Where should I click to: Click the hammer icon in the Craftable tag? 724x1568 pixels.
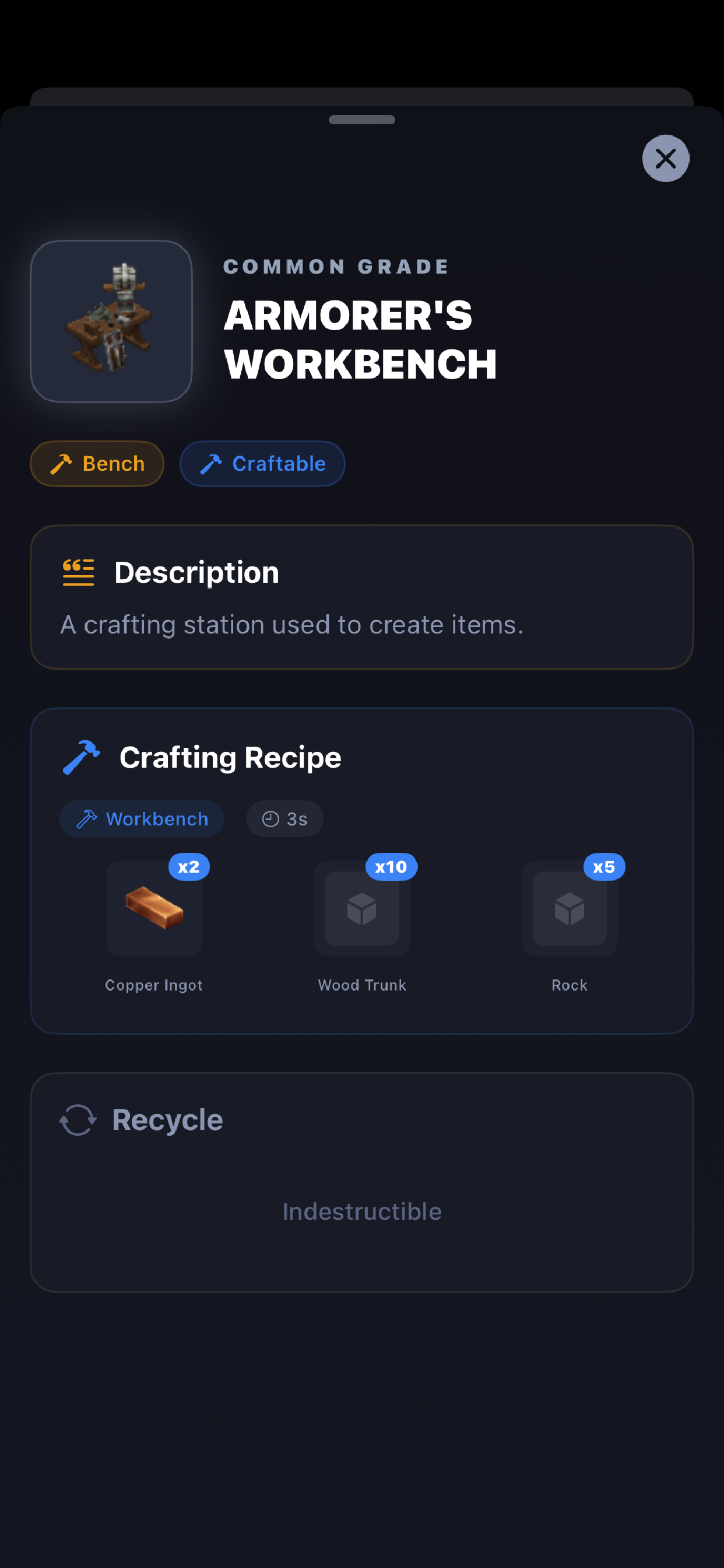pos(210,463)
